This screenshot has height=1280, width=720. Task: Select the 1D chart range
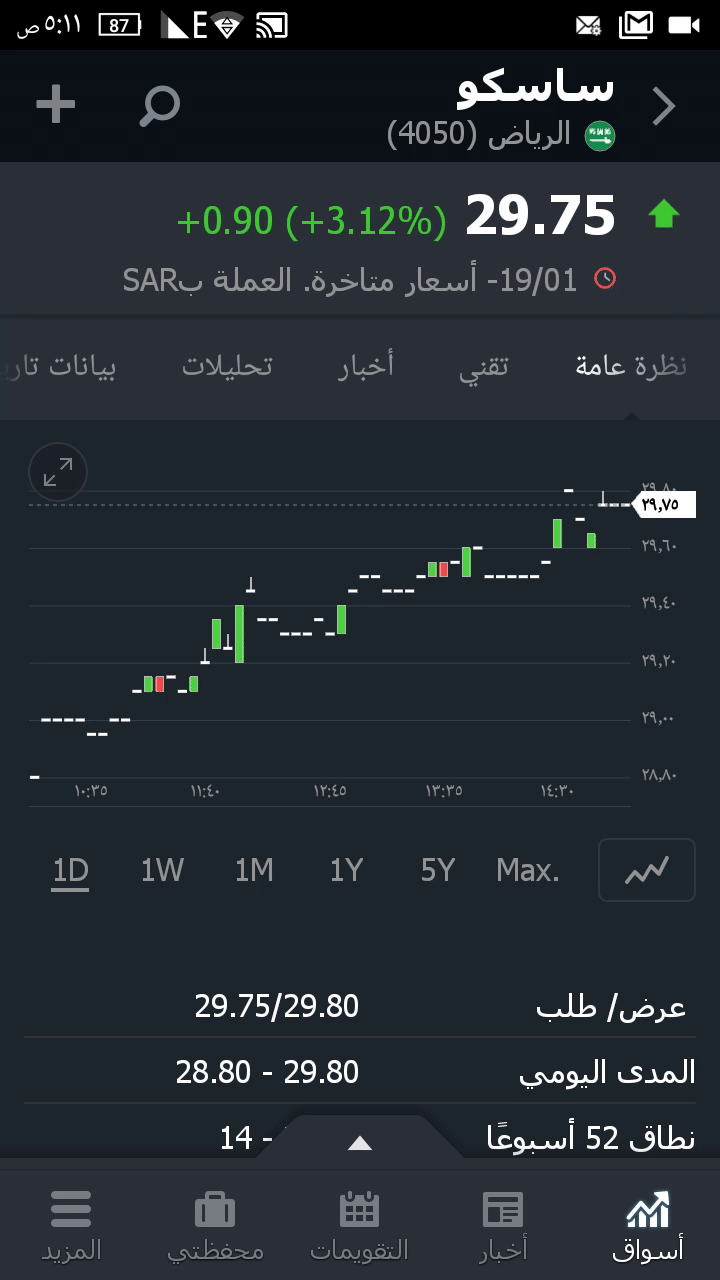[x=71, y=871]
